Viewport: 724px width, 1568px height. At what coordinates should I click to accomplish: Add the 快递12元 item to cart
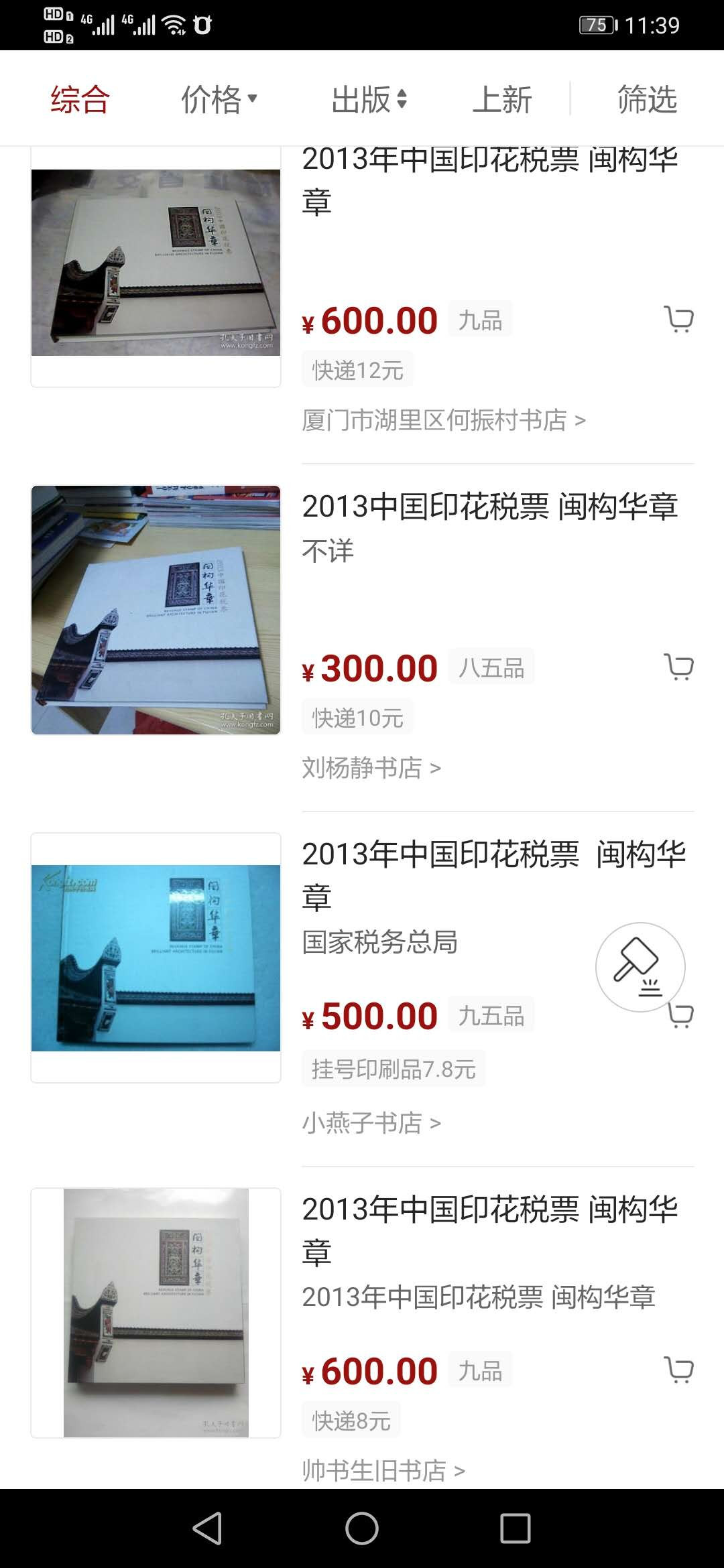tap(679, 320)
